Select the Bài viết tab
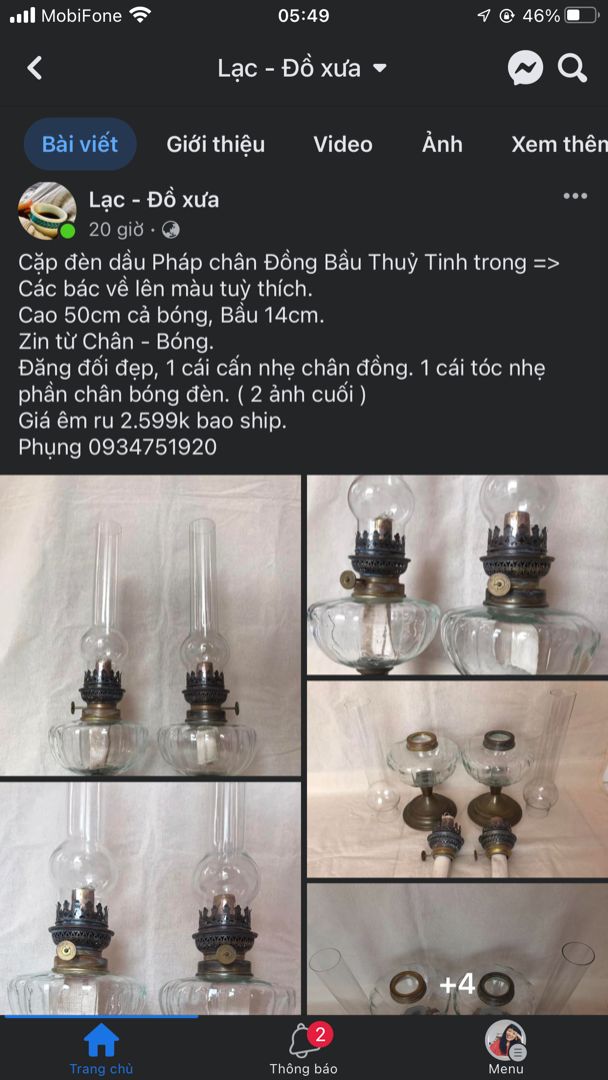This screenshot has height=1080, width=608. click(79, 144)
